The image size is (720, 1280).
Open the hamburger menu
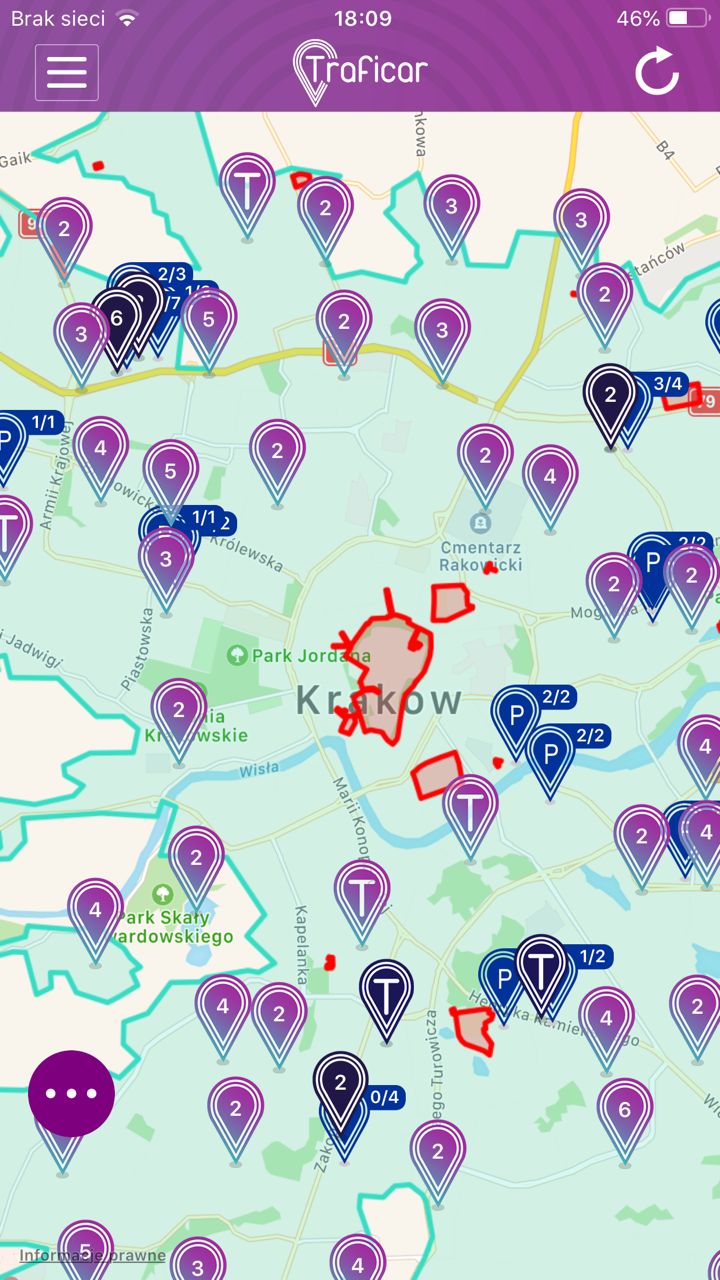tap(67, 72)
